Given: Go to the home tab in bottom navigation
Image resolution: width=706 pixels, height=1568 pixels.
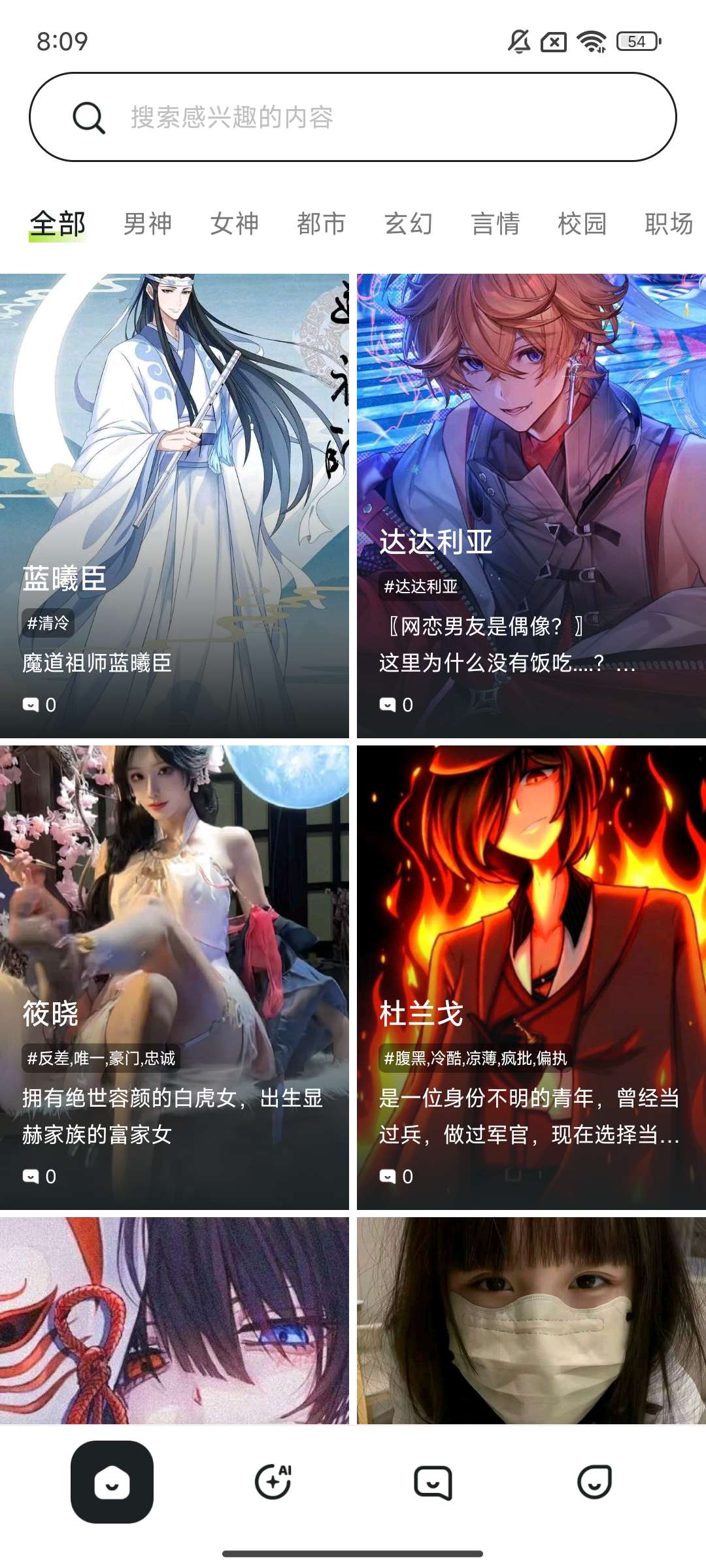Looking at the screenshot, I should (x=112, y=1482).
